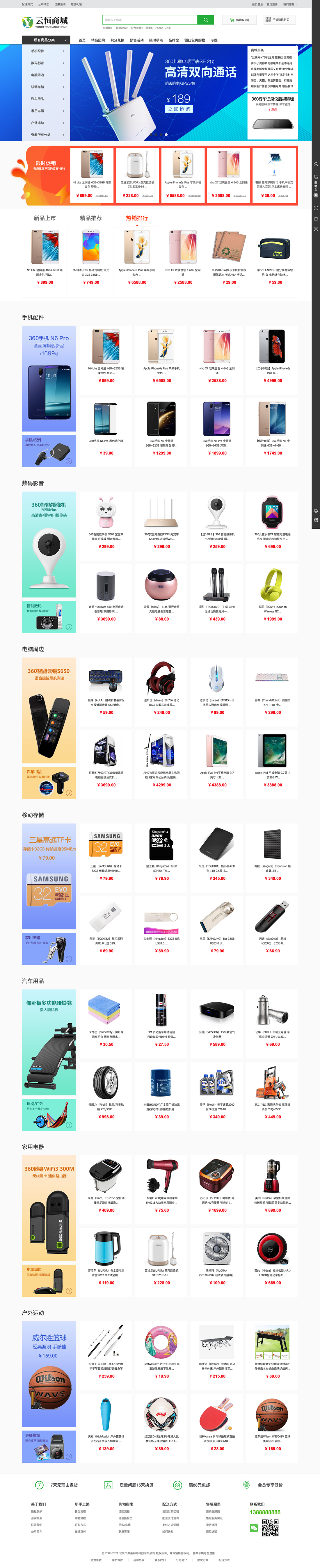Viewport: 320px width, 1568px height.
Task: Go to 精品团购 in the top navigation
Action: 98,40
